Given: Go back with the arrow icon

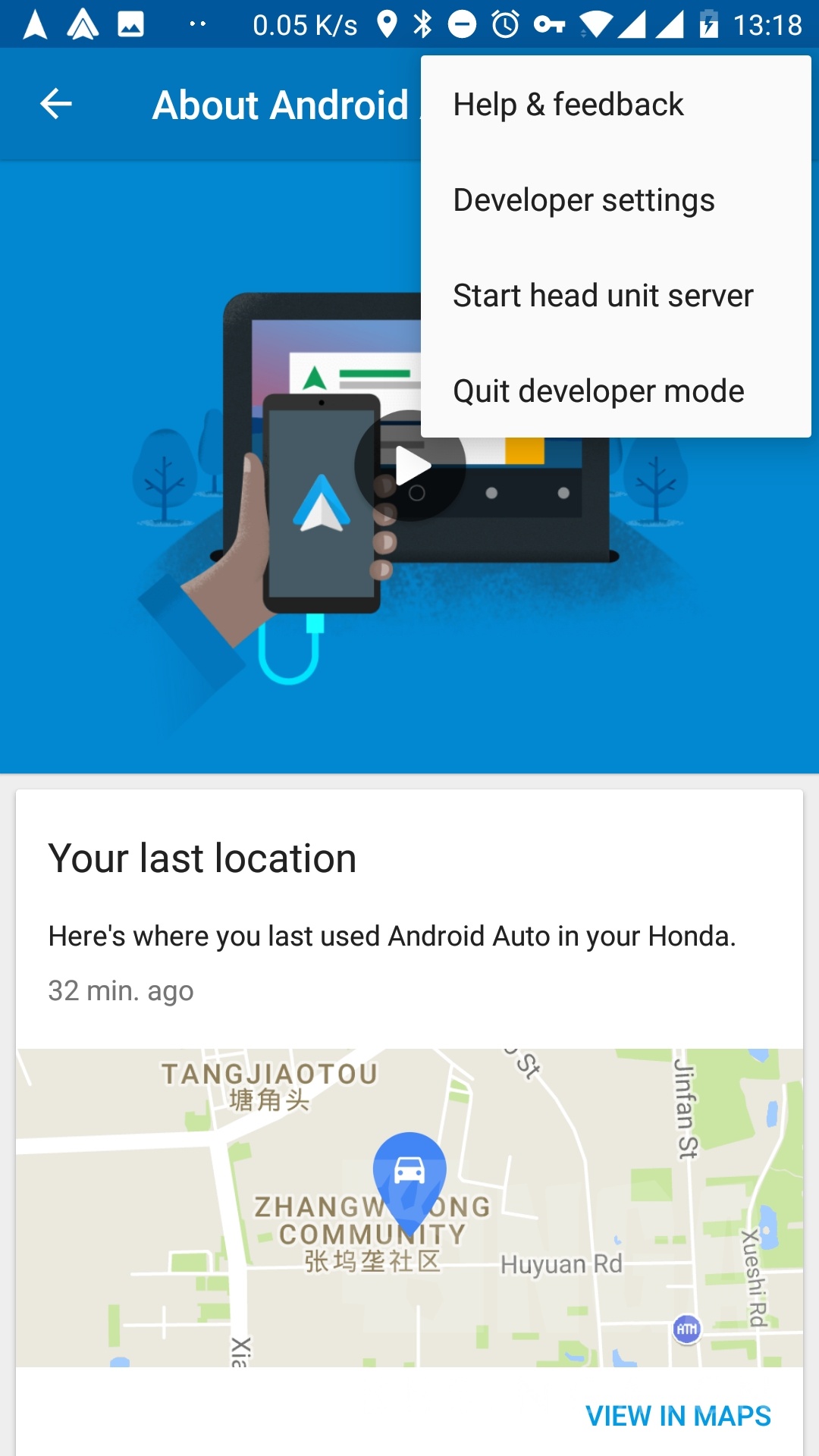Looking at the screenshot, I should (56, 104).
